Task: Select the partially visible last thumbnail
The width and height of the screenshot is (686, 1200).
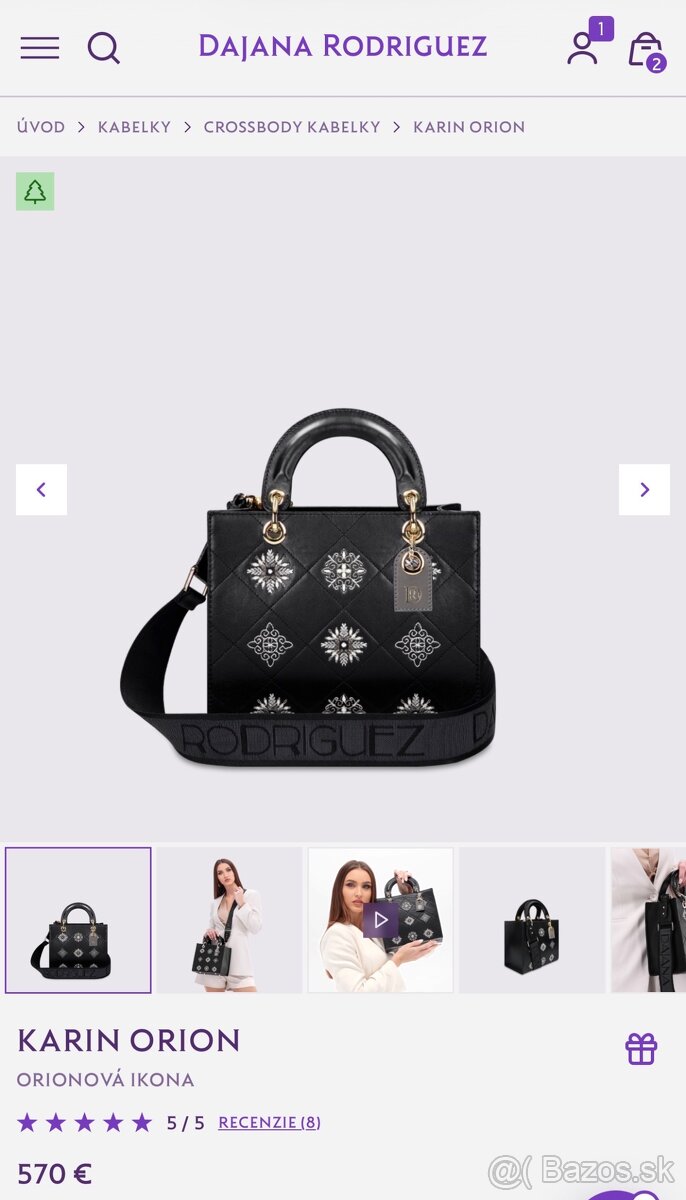Action: tap(650, 920)
